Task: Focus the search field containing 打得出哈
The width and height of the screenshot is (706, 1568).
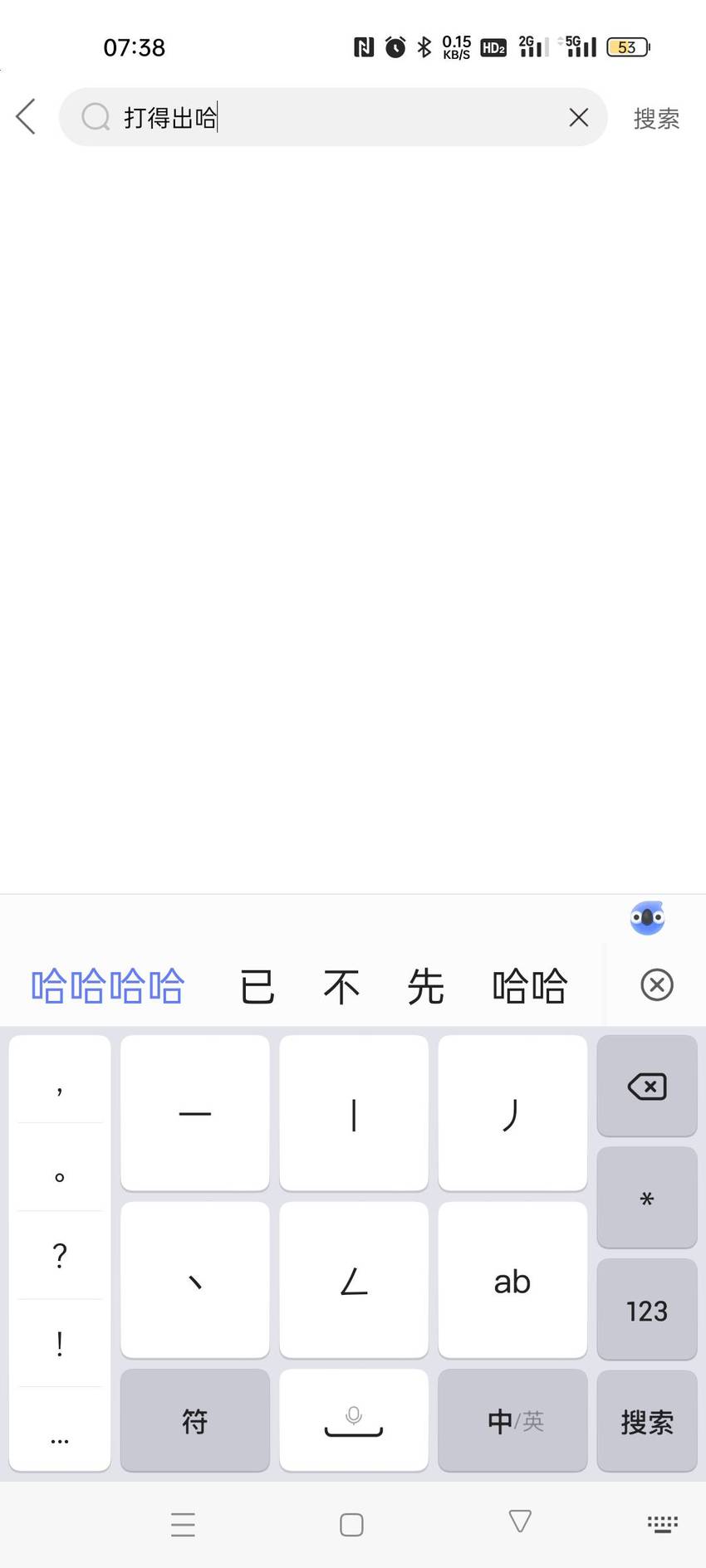Action: pyautogui.click(x=333, y=117)
